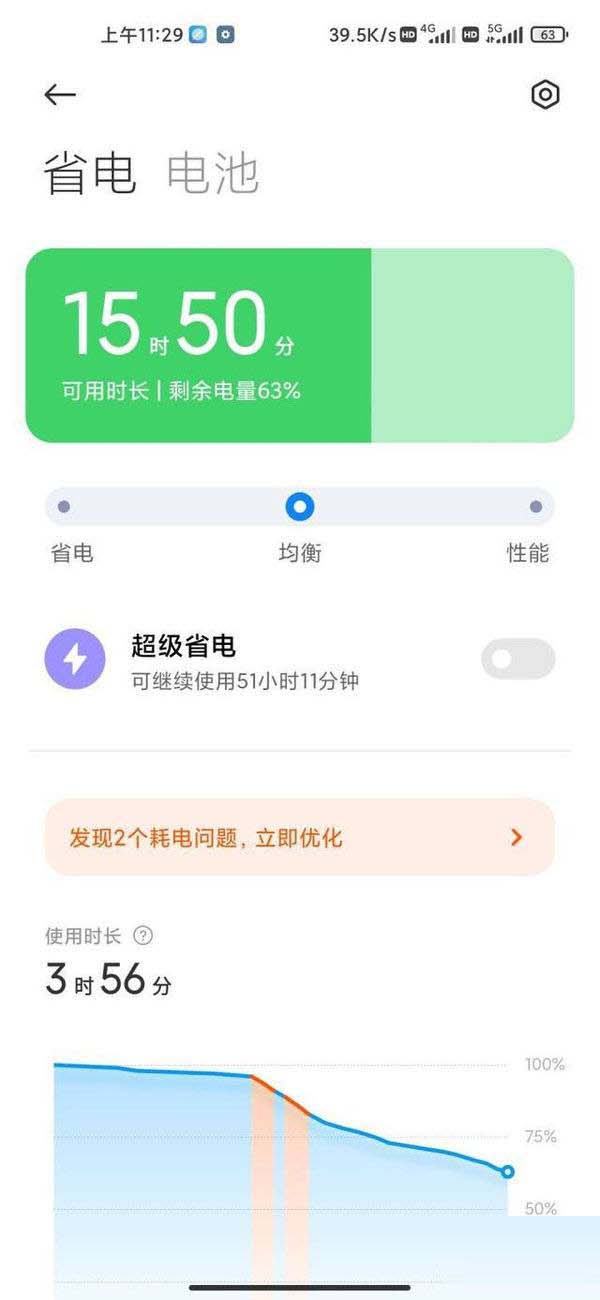Go back using the arrow icon

[60, 94]
